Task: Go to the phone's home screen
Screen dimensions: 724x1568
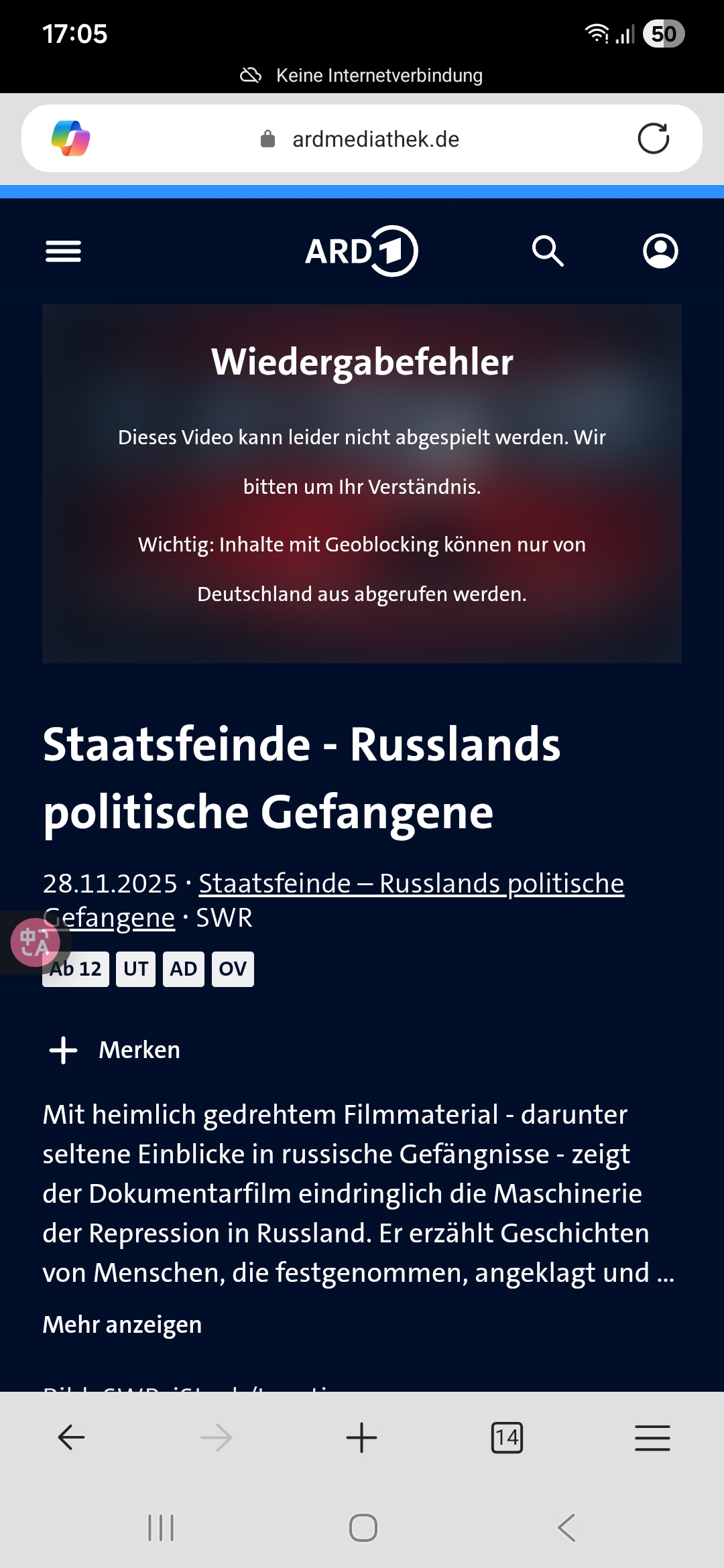Action: pos(363,1528)
